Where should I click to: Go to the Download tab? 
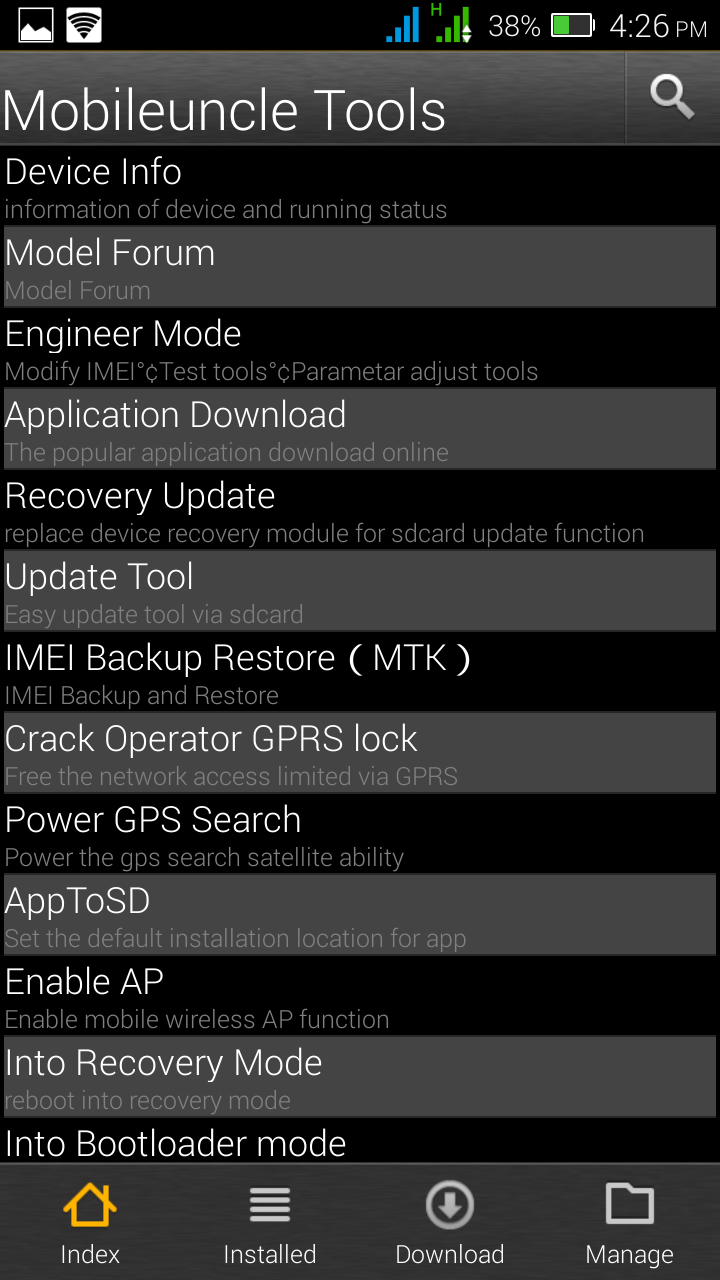click(x=450, y=1223)
